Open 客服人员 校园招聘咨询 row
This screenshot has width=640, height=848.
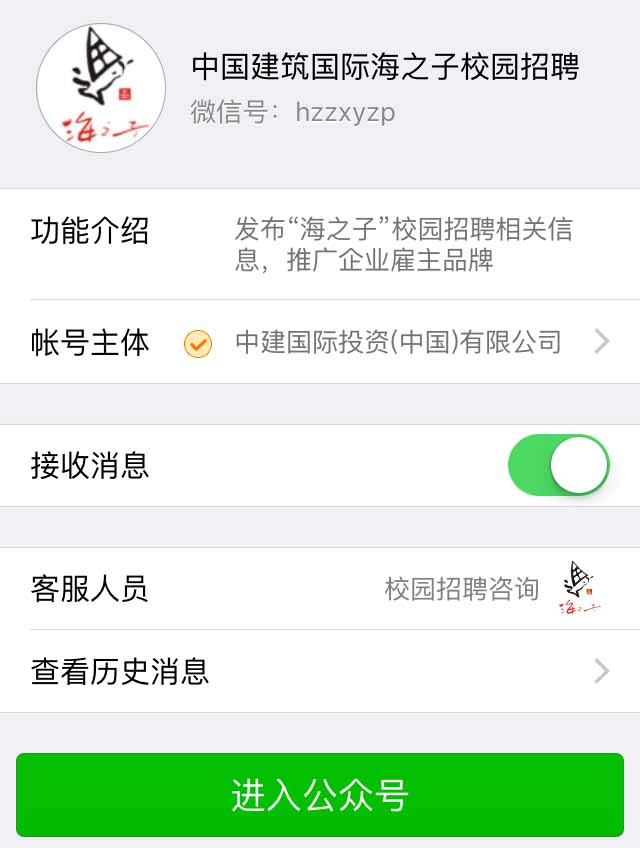coord(320,589)
